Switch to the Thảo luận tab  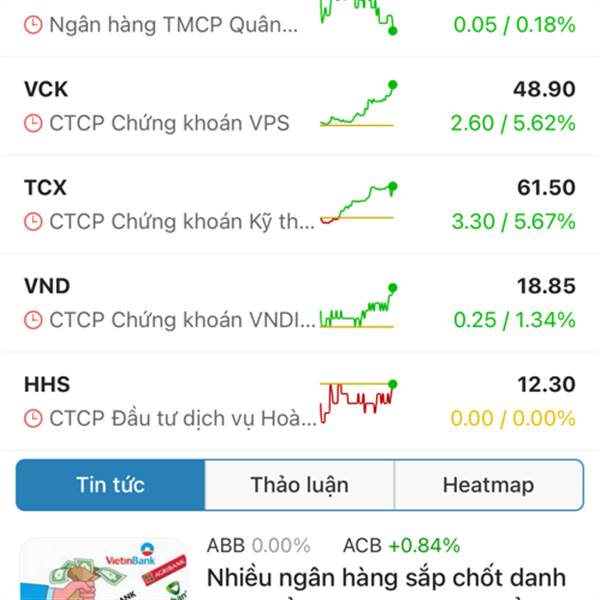pos(299,485)
